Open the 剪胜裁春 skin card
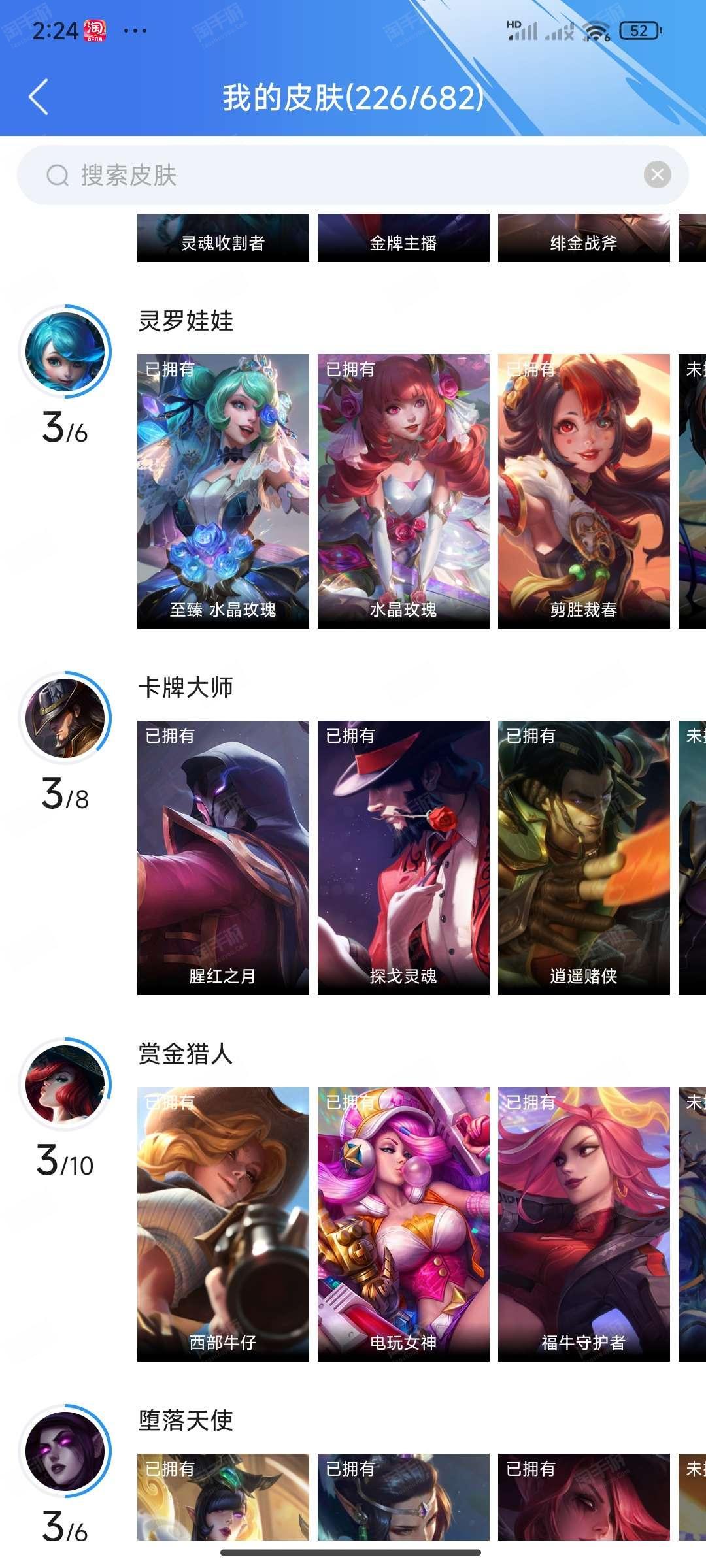This screenshot has width=706, height=1568. coord(584,491)
